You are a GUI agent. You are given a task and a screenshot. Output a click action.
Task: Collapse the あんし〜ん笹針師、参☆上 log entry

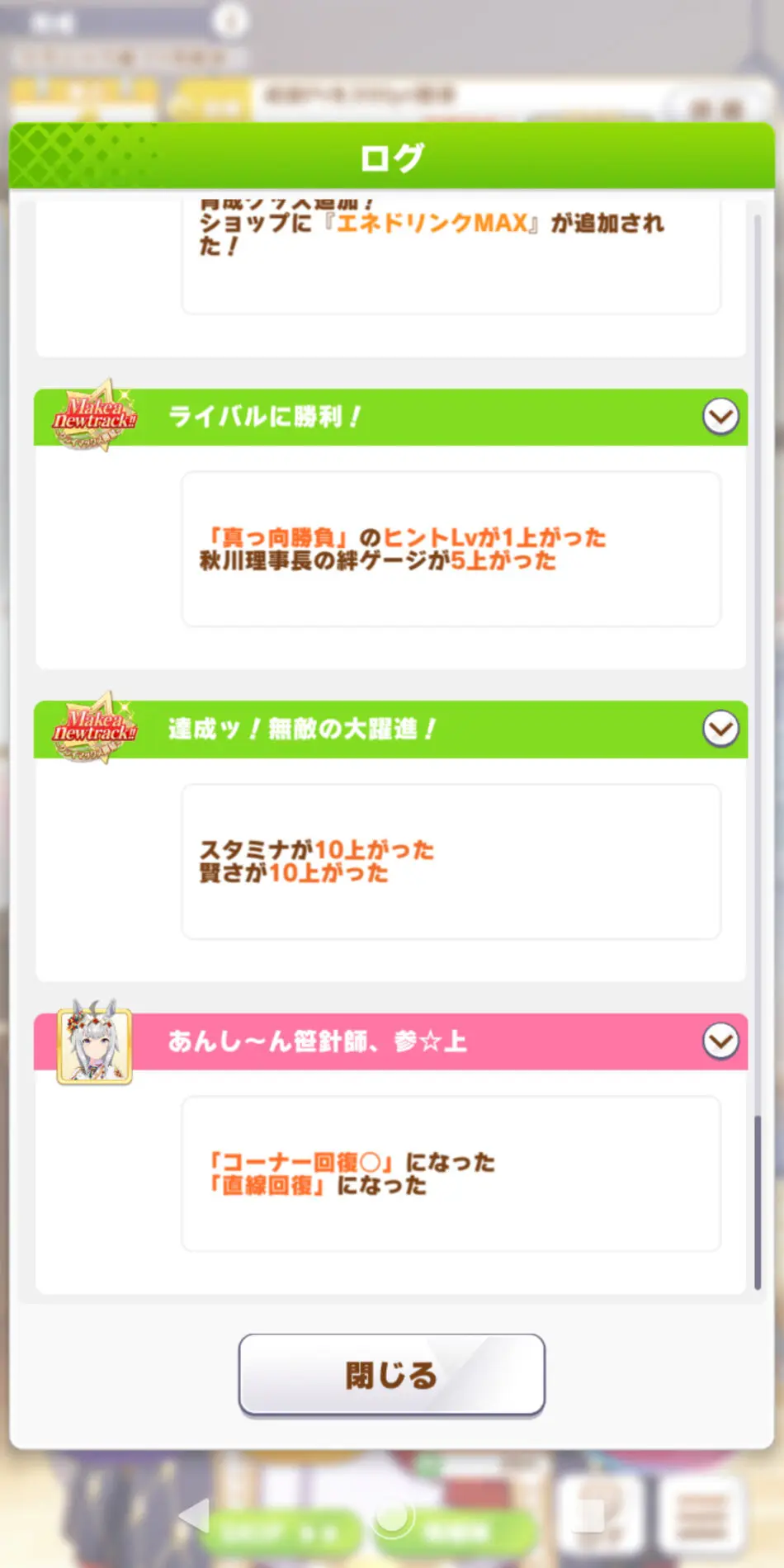point(720,1041)
